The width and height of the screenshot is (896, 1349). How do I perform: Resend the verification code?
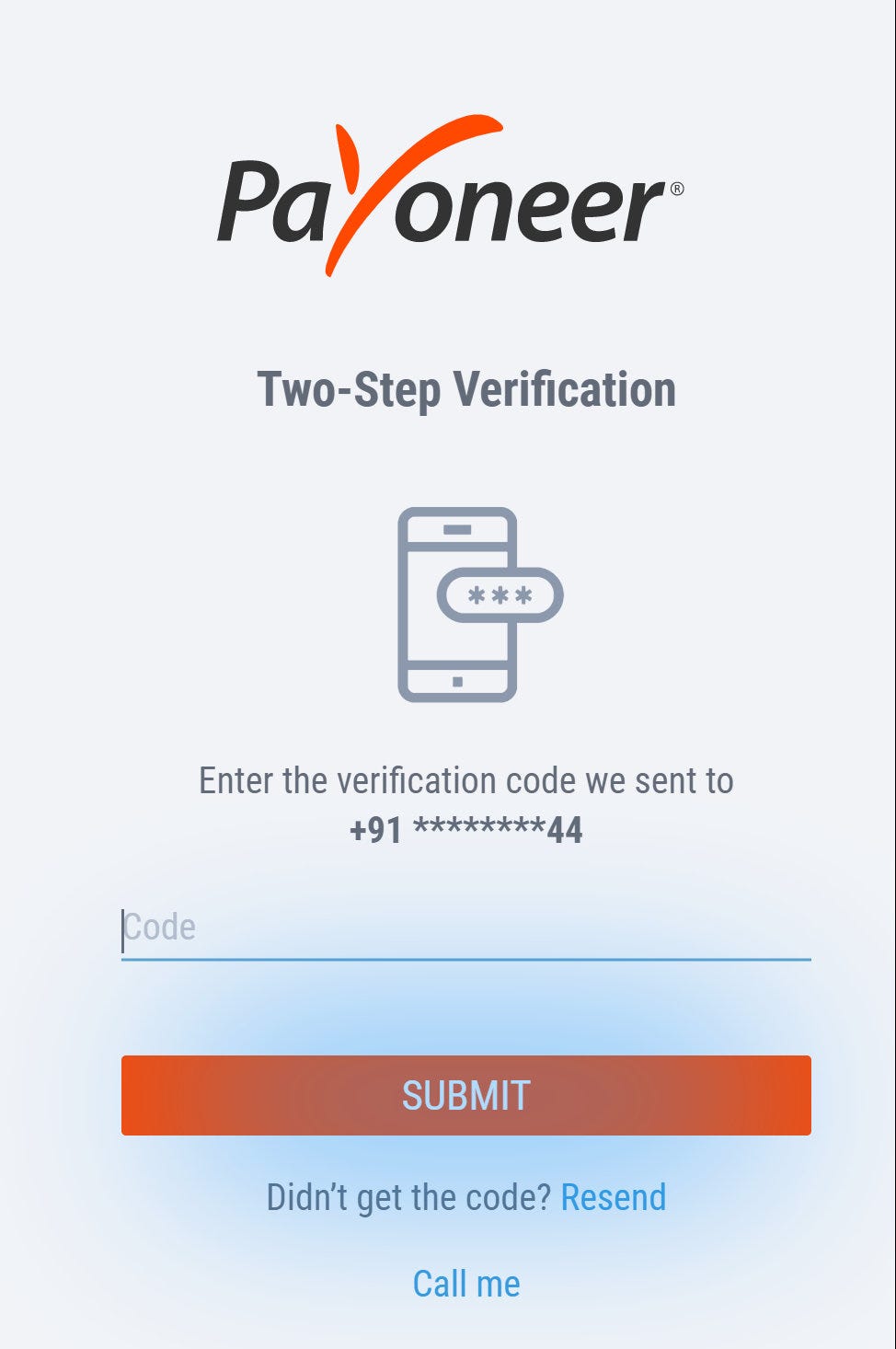point(613,1197)
